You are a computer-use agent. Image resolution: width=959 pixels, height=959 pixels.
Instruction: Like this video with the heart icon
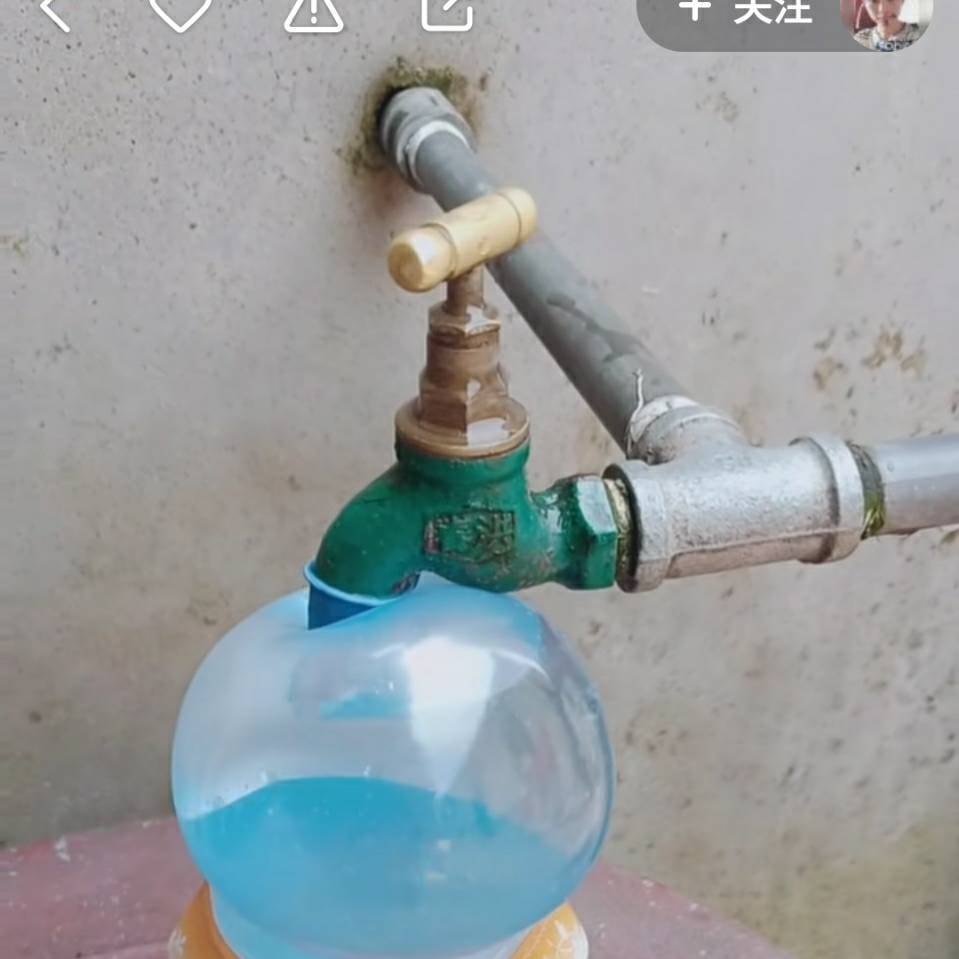181,12
